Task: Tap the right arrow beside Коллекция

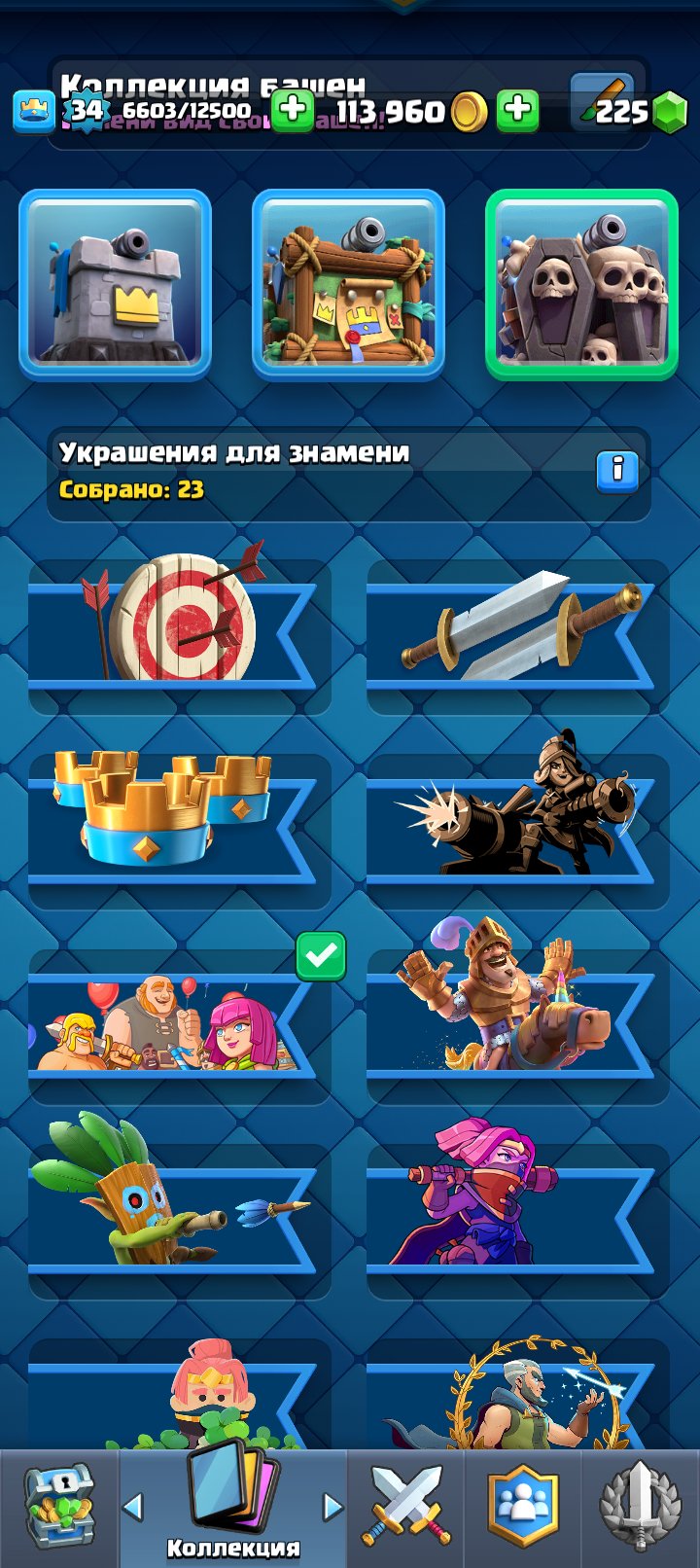Action: (x=332, y=1508)
